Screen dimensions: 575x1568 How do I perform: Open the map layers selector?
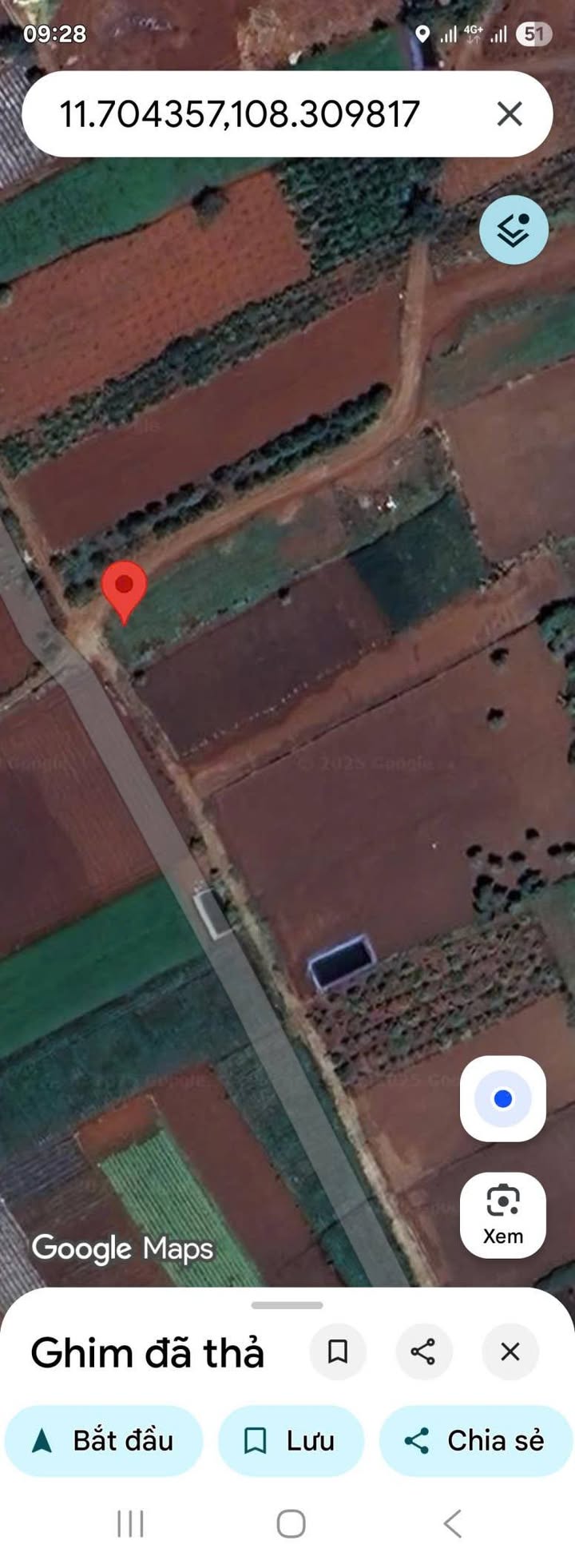click(514, 230)
